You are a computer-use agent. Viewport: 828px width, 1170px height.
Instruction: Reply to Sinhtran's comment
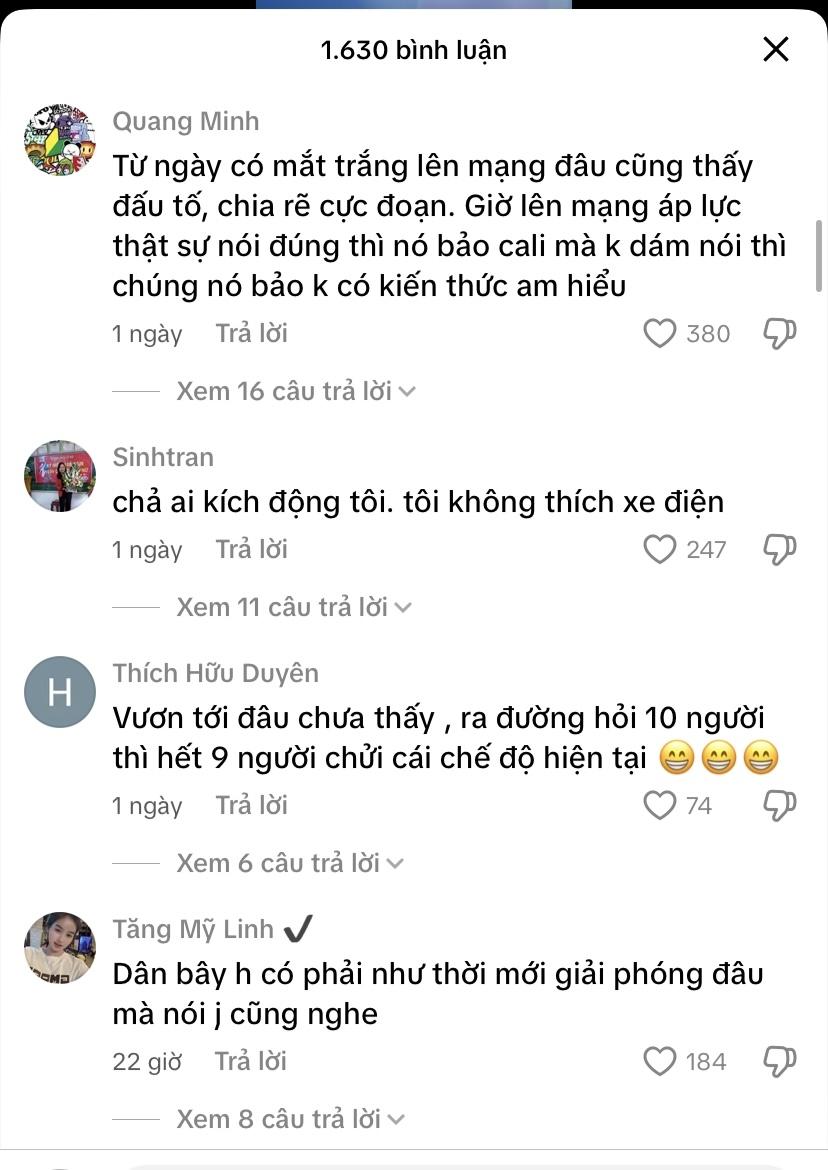[251, 549]
